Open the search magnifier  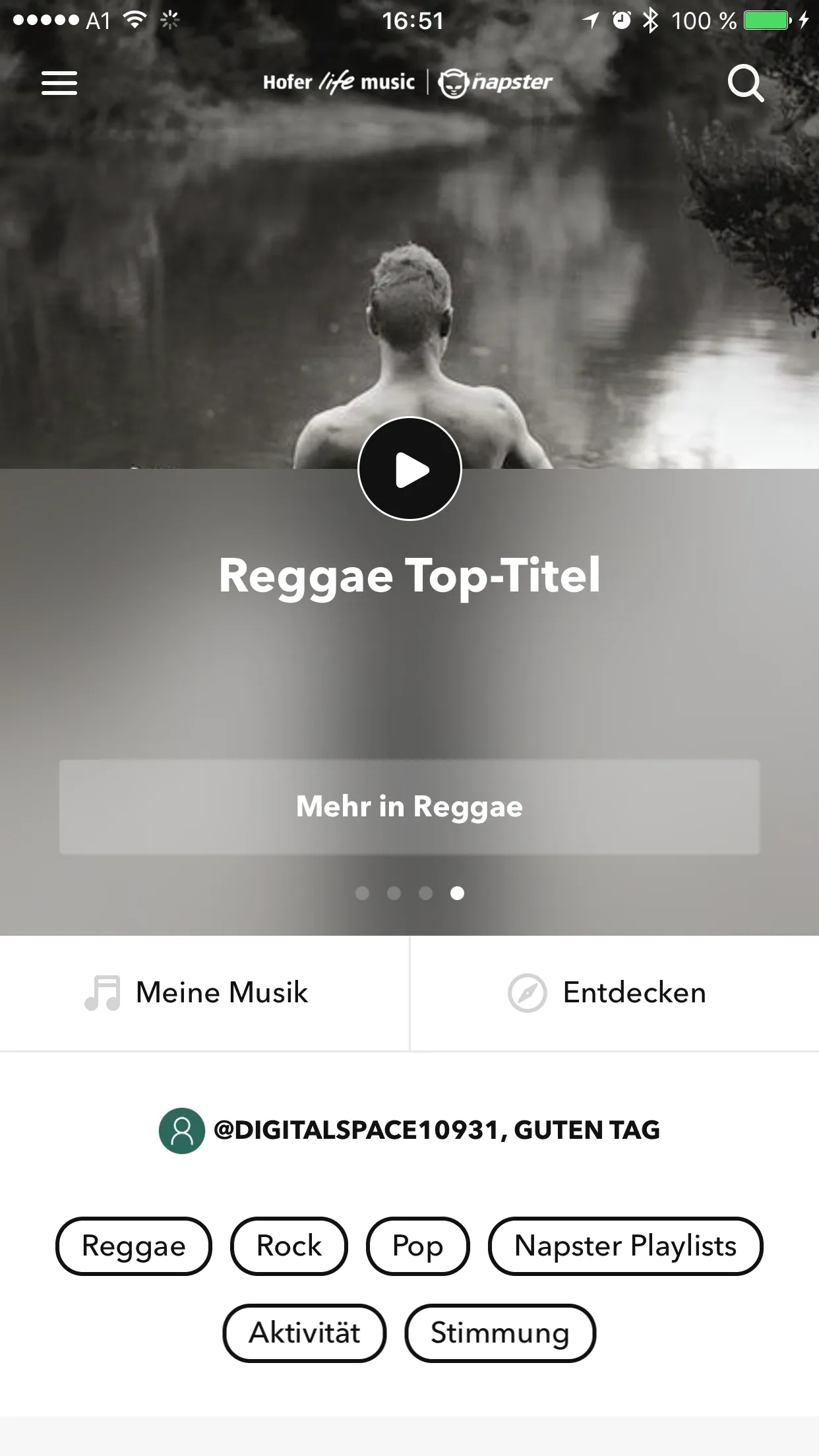pos(745,83)
